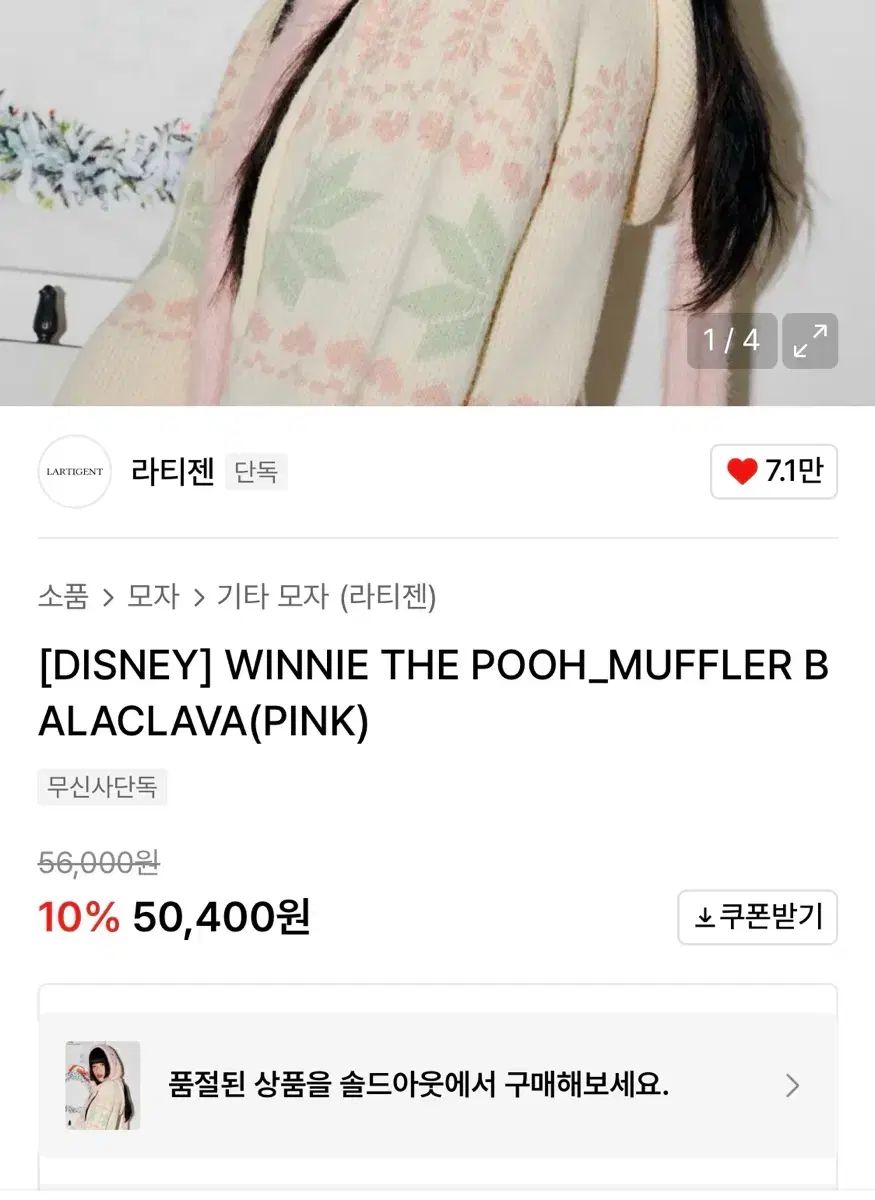Expand the product image to fullscreen
The image size is (875, 1200).
coord(809,341)
